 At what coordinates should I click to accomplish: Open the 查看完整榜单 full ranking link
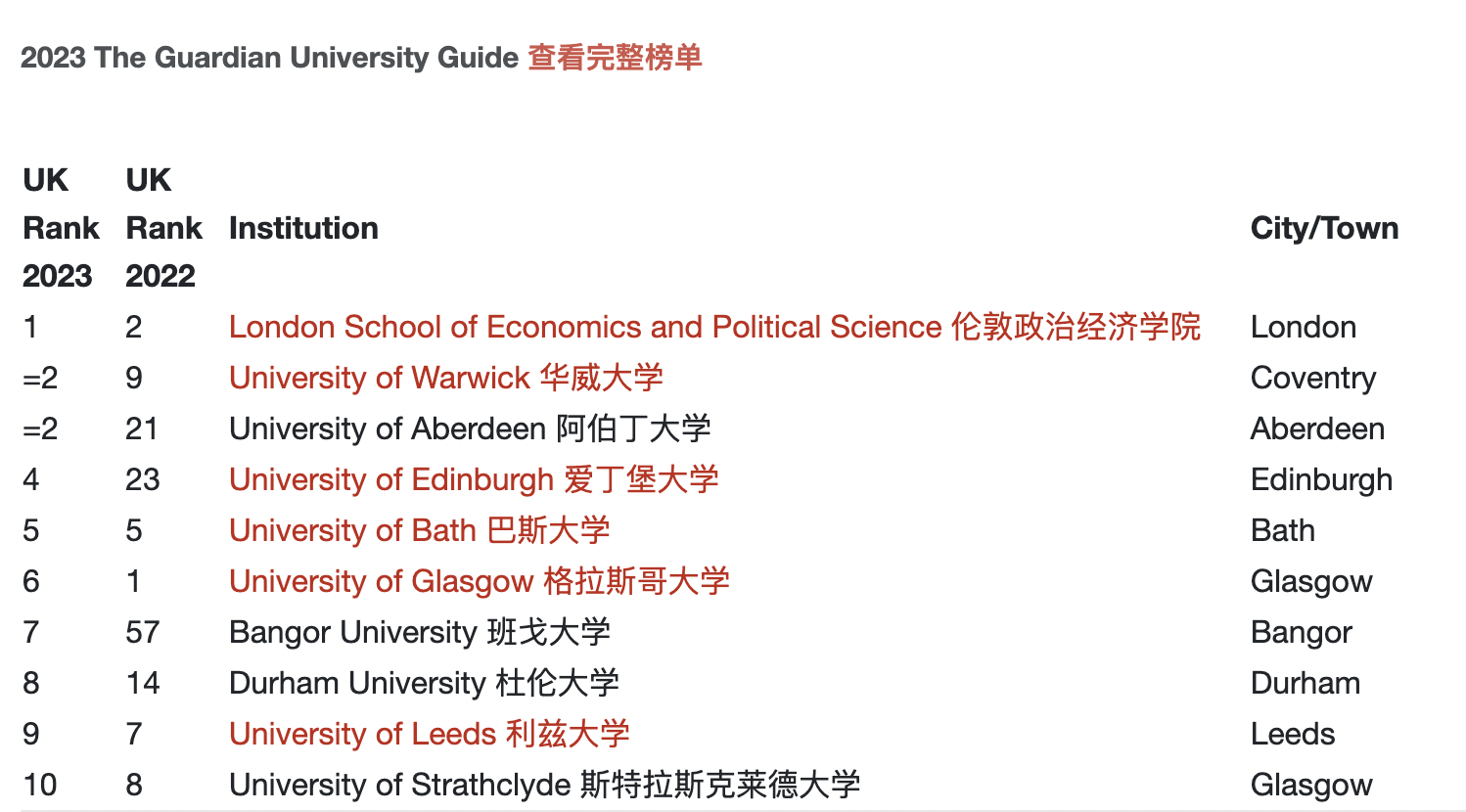(615, 58)
